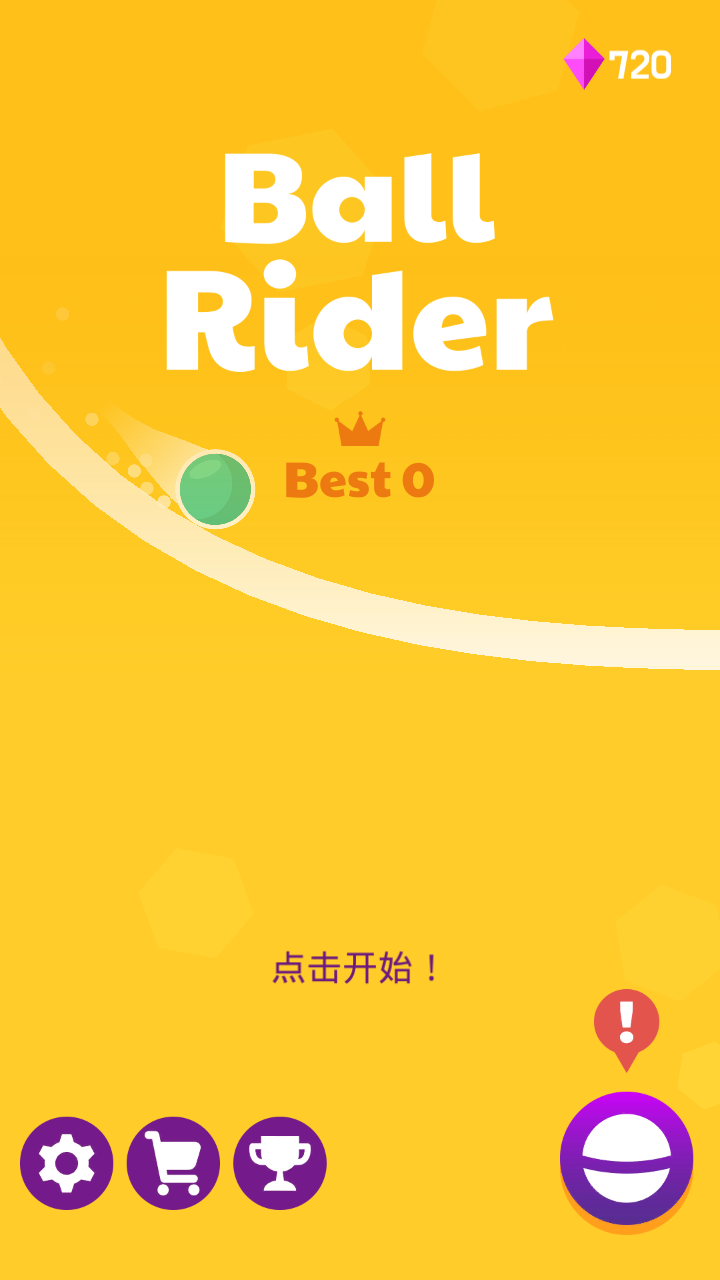Open the purple ball selection button
720x1280 pixels.
tap(626, 1158)
